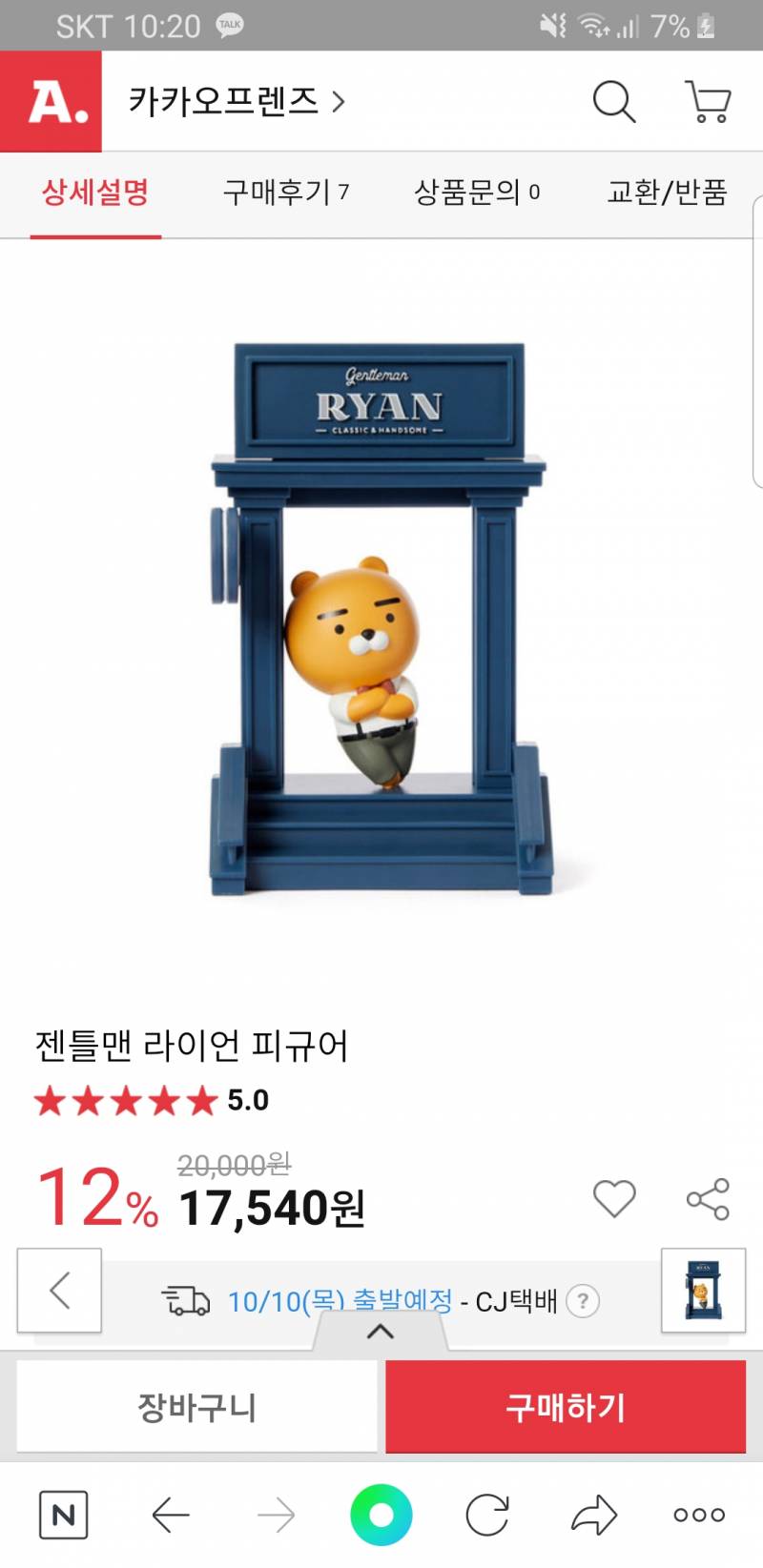Tap the green home circle in bottom bar

[381, 1513]
